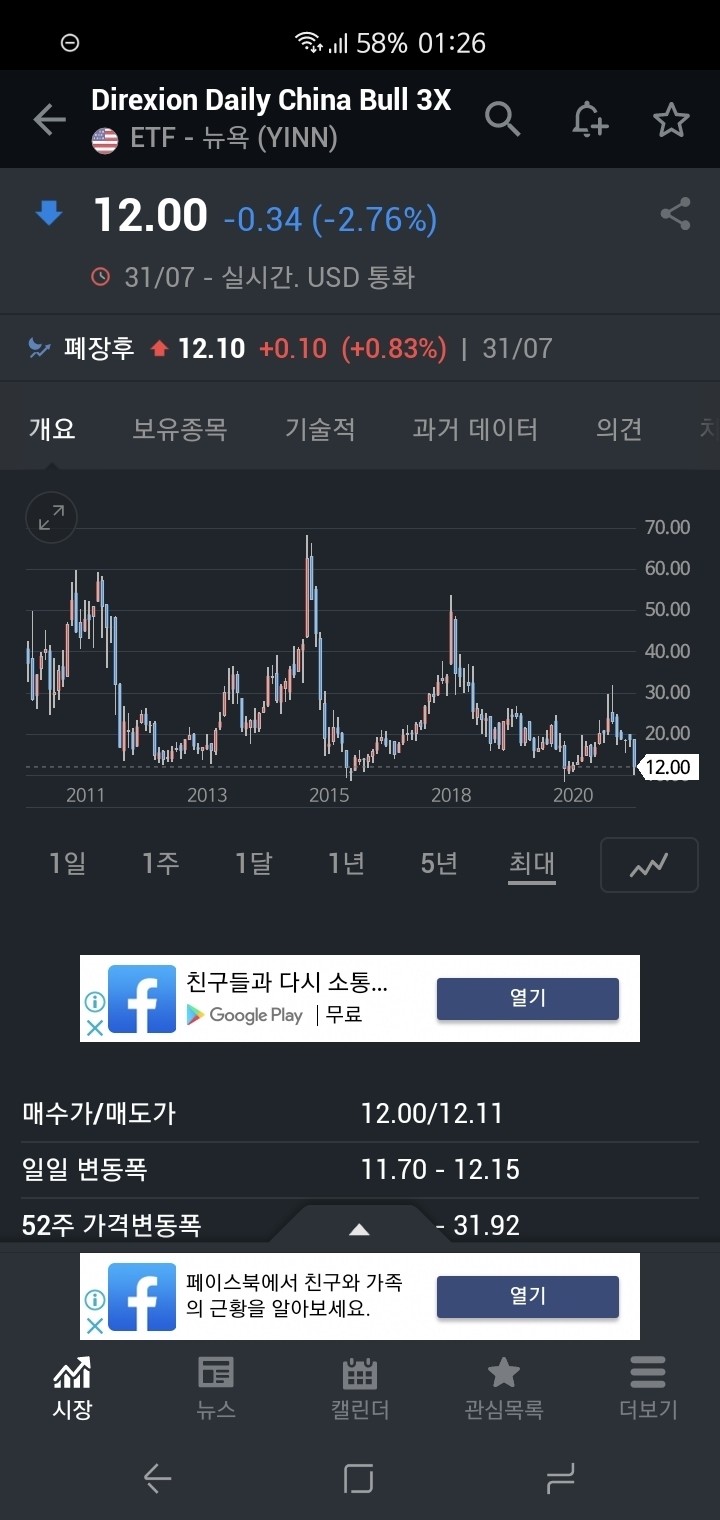The width and height of the screenshot is (720, 1520).
Task: Expand the chart to fullscreen view
Action: (x=50, y=518)
